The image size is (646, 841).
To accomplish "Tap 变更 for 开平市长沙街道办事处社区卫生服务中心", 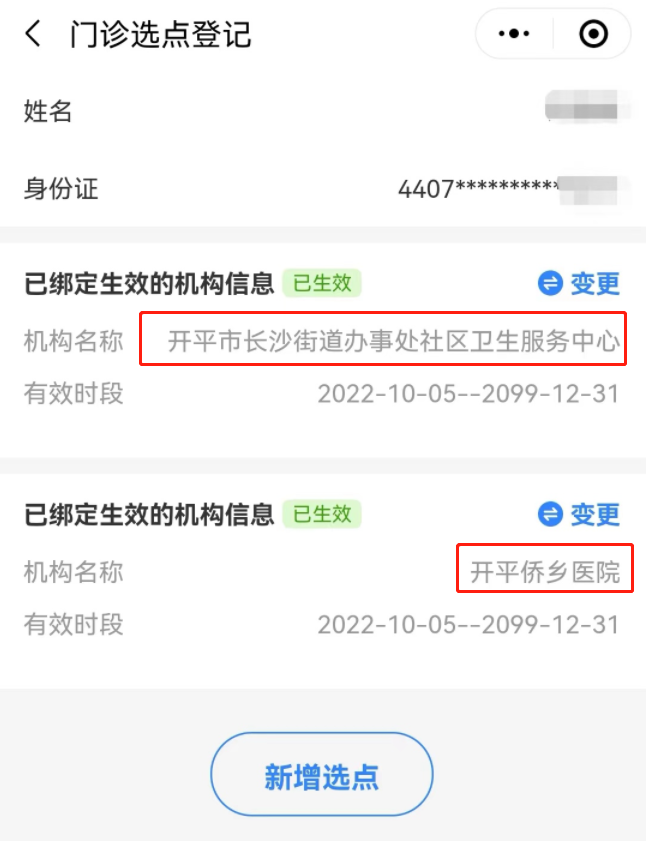I will click(580, 284).
